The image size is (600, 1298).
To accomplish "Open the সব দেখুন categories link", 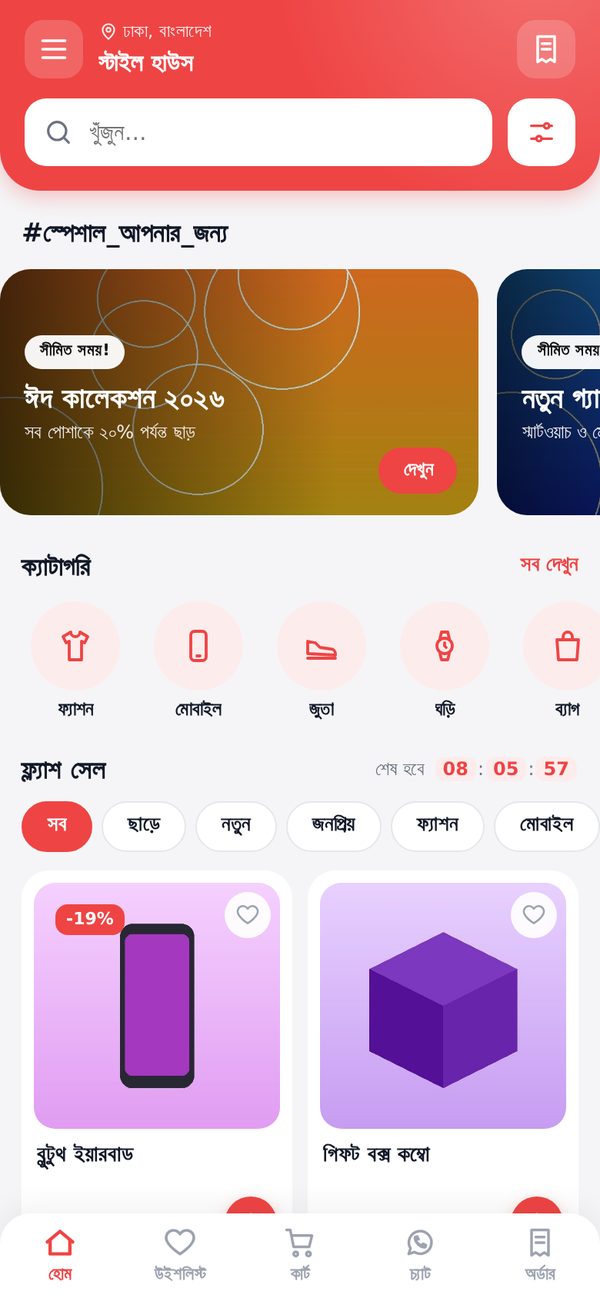I will (x=549, y=565).
